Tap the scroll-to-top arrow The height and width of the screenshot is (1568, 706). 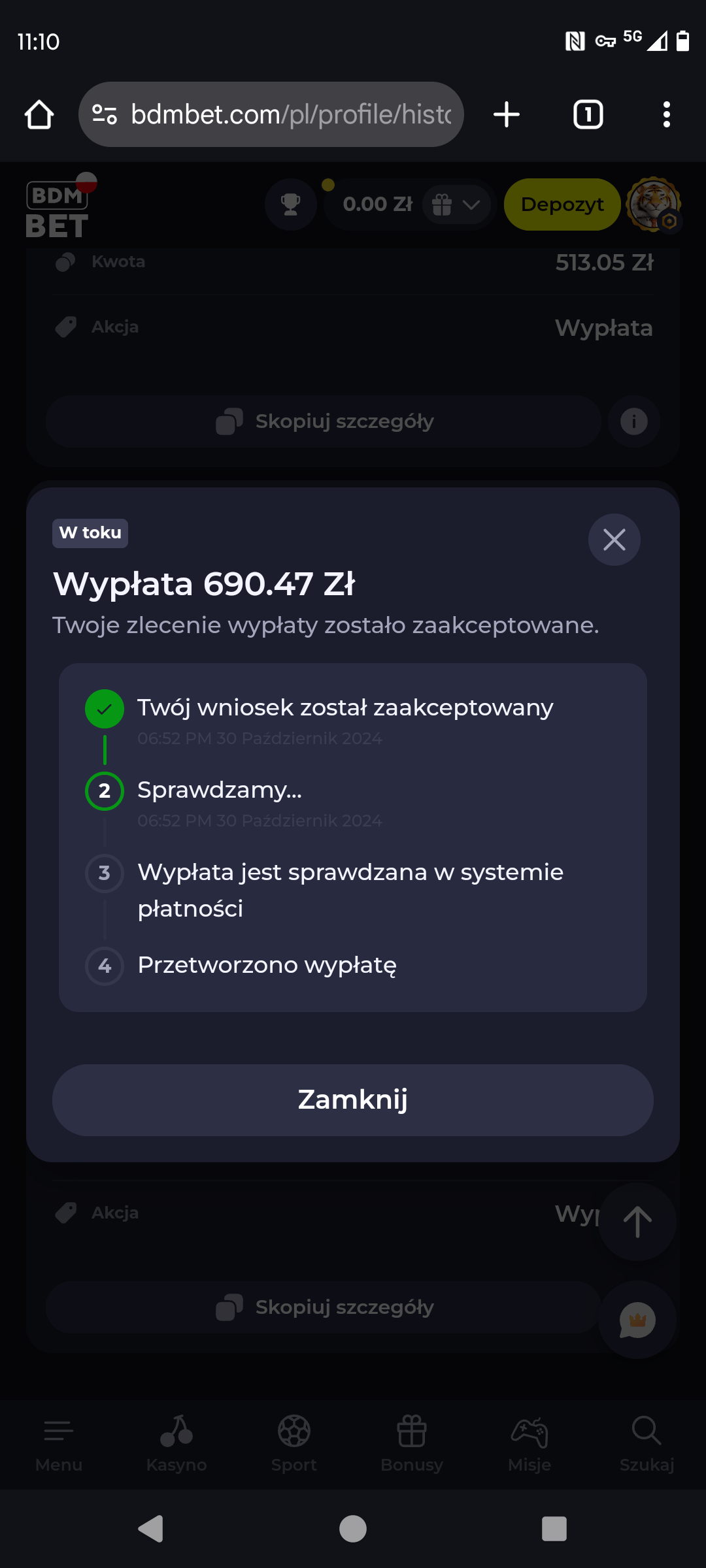637,1222
